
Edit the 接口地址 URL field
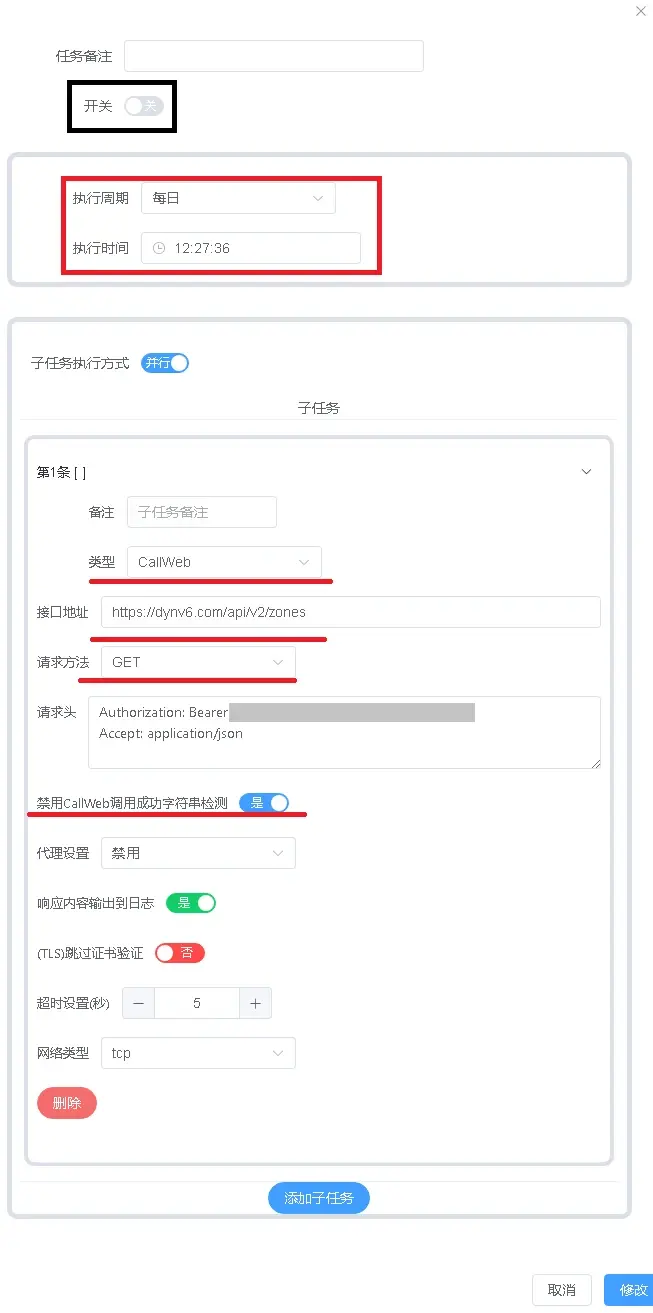pyautogui.click(x=350, y=612)
